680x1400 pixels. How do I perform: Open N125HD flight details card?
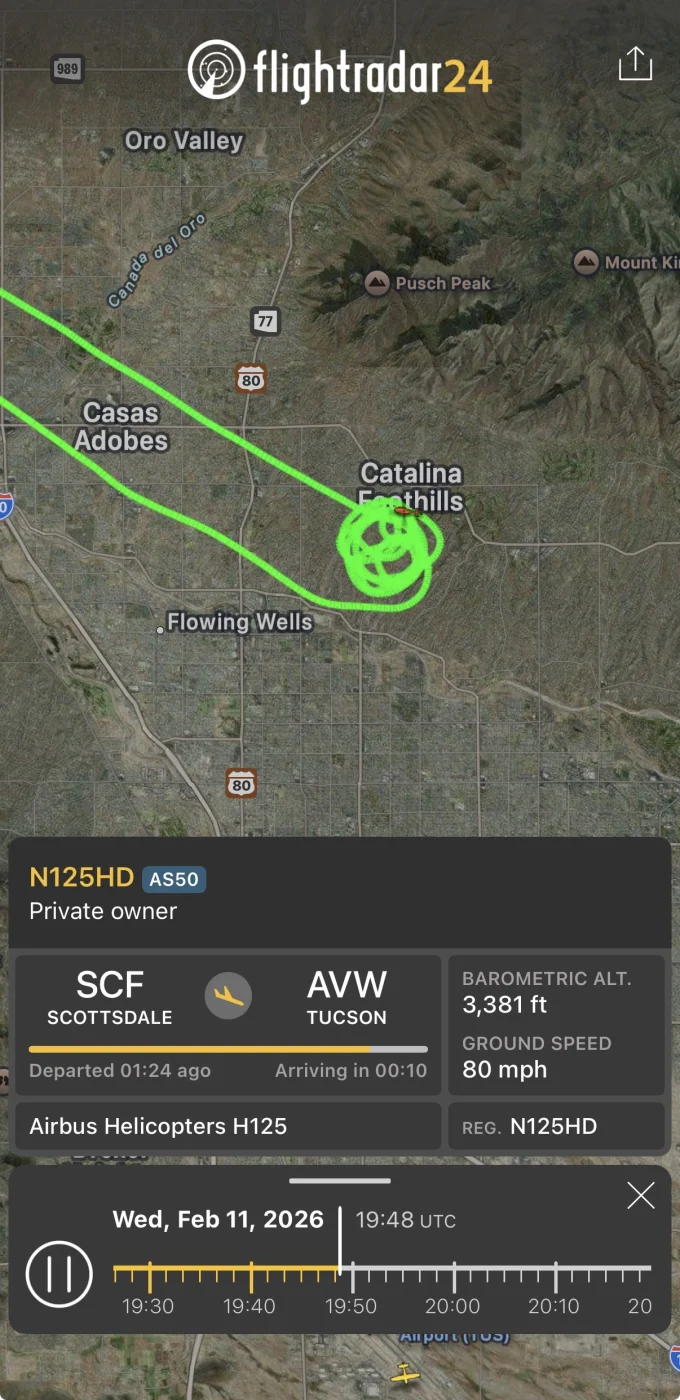tap(82, 878)
